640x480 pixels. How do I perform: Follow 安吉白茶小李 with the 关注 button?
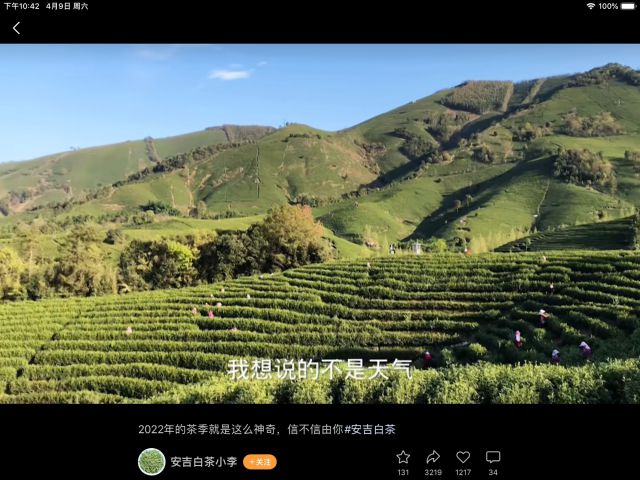(260, 462)
